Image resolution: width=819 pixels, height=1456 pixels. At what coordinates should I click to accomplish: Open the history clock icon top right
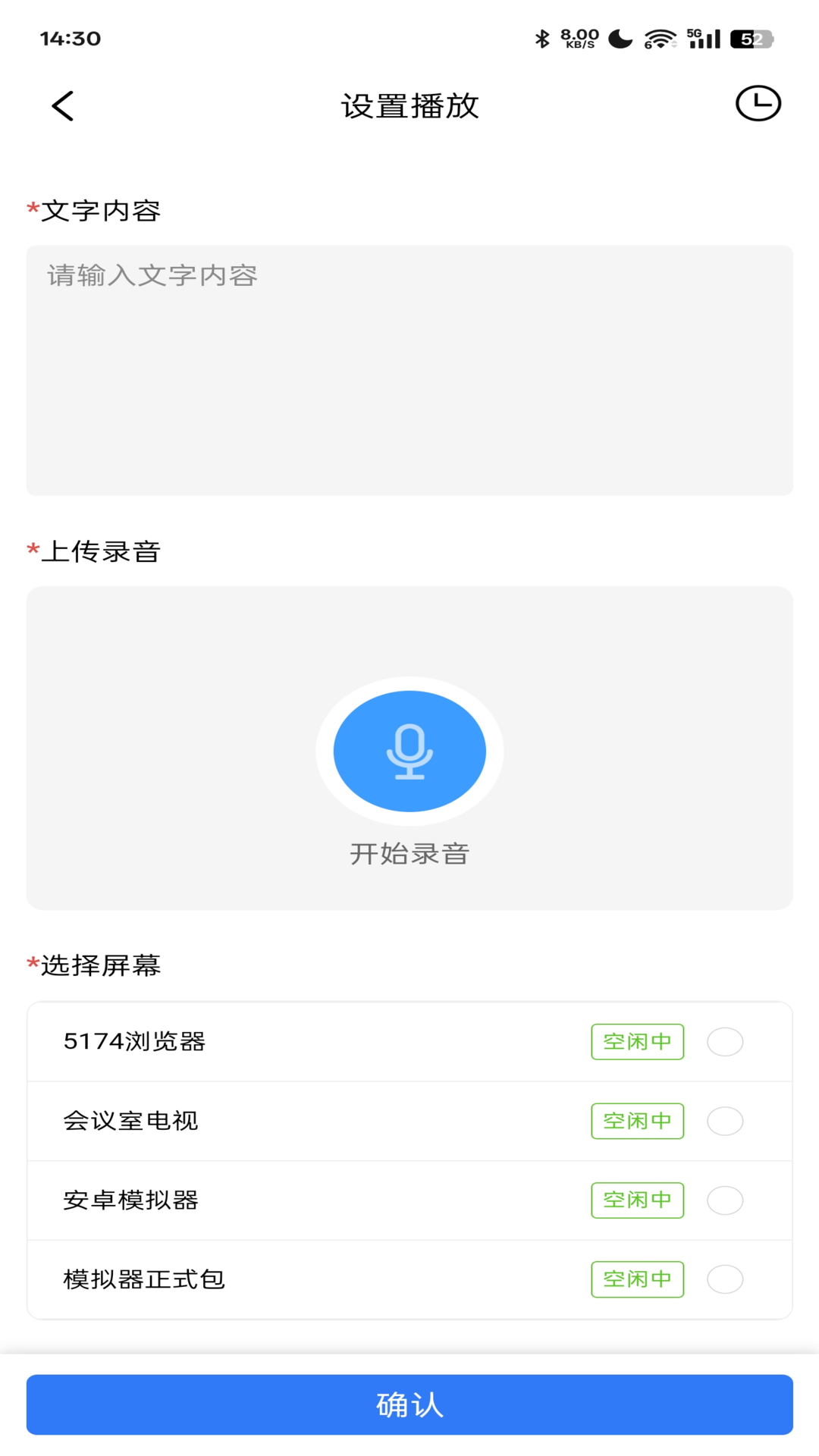[x=758, y=103]
